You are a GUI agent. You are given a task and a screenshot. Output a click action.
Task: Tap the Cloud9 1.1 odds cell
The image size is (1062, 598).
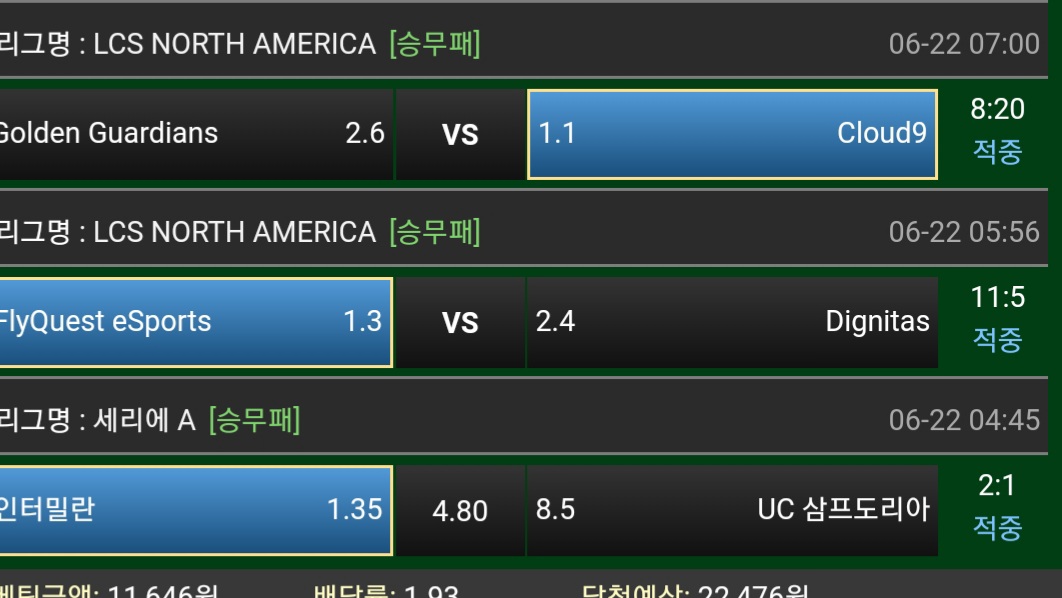732,134
